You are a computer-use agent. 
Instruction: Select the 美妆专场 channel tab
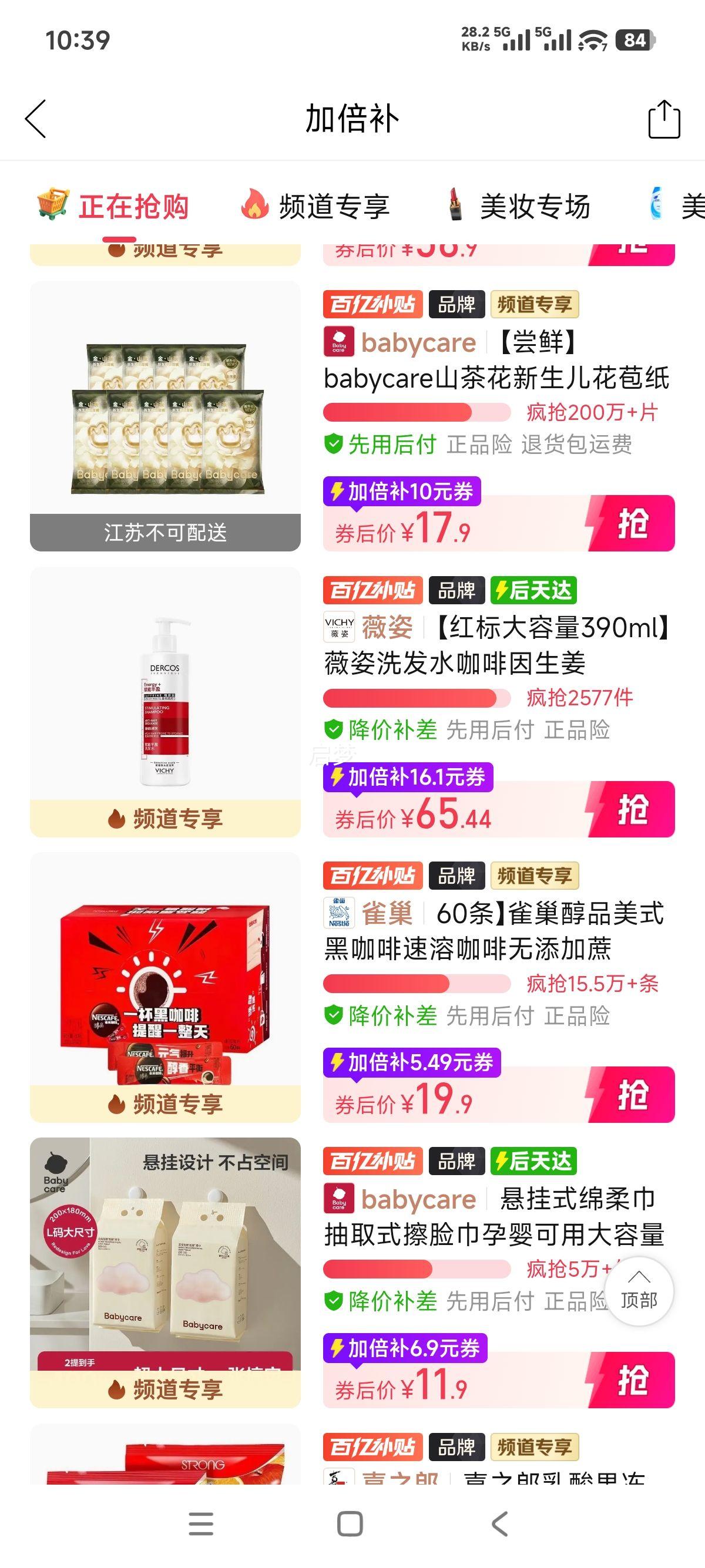(x=536, y=206)
